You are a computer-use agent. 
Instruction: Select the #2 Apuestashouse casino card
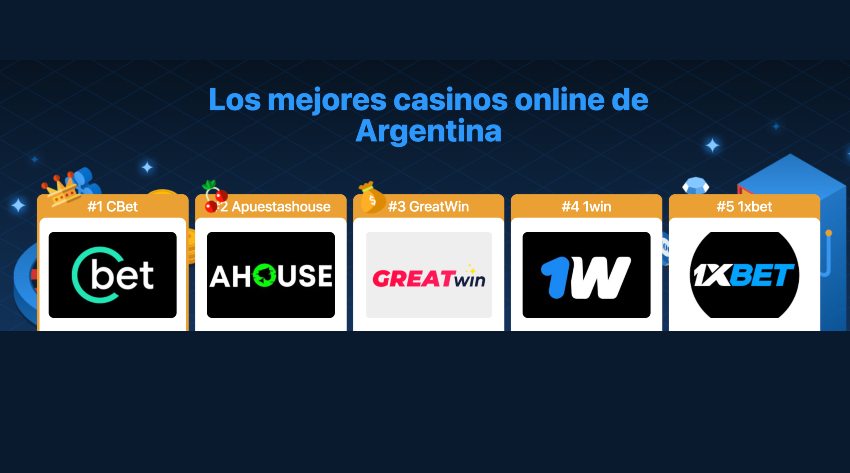pyautogui.click(x=270, y=274)
